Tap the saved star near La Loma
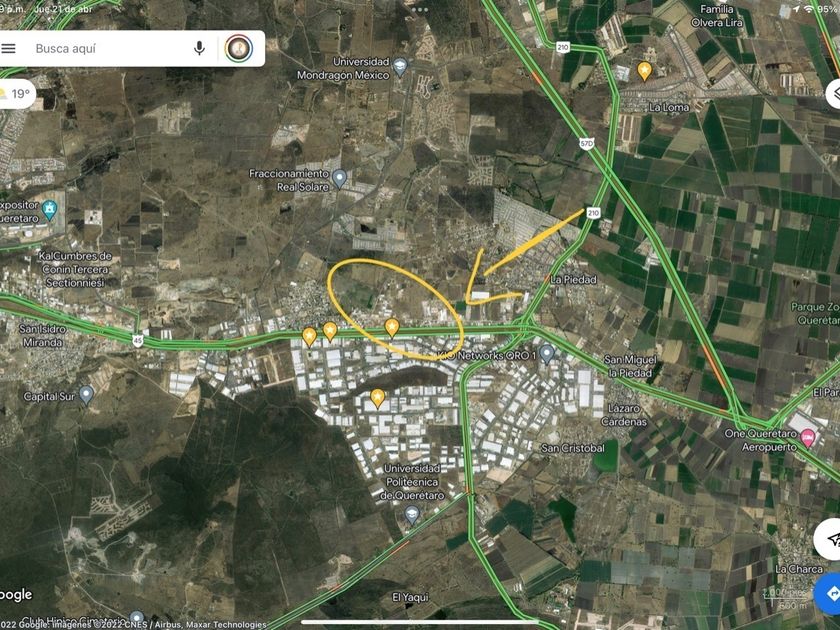840x630 pixels. (644, 71)
